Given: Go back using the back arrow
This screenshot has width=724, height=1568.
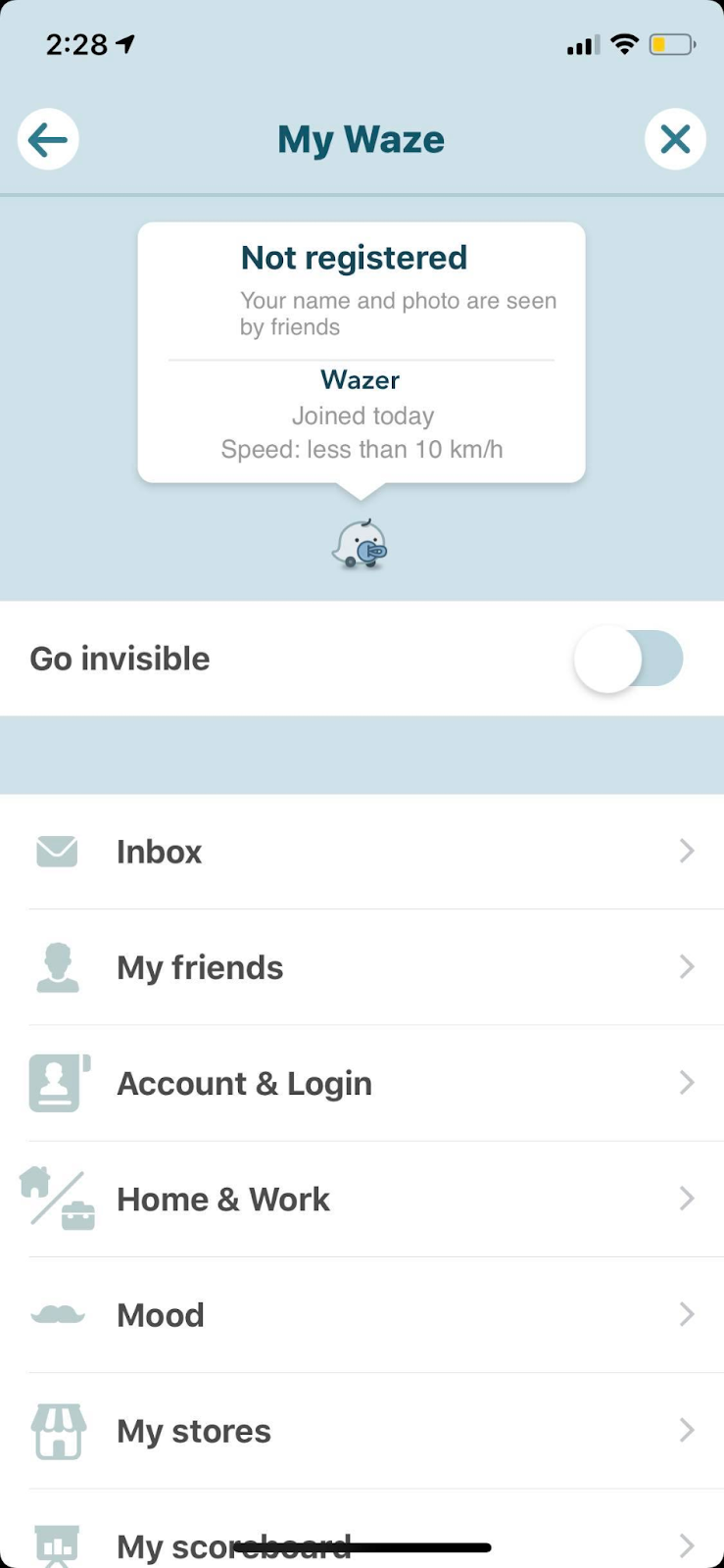Looking at the screenshot, I should coord(48,139).
